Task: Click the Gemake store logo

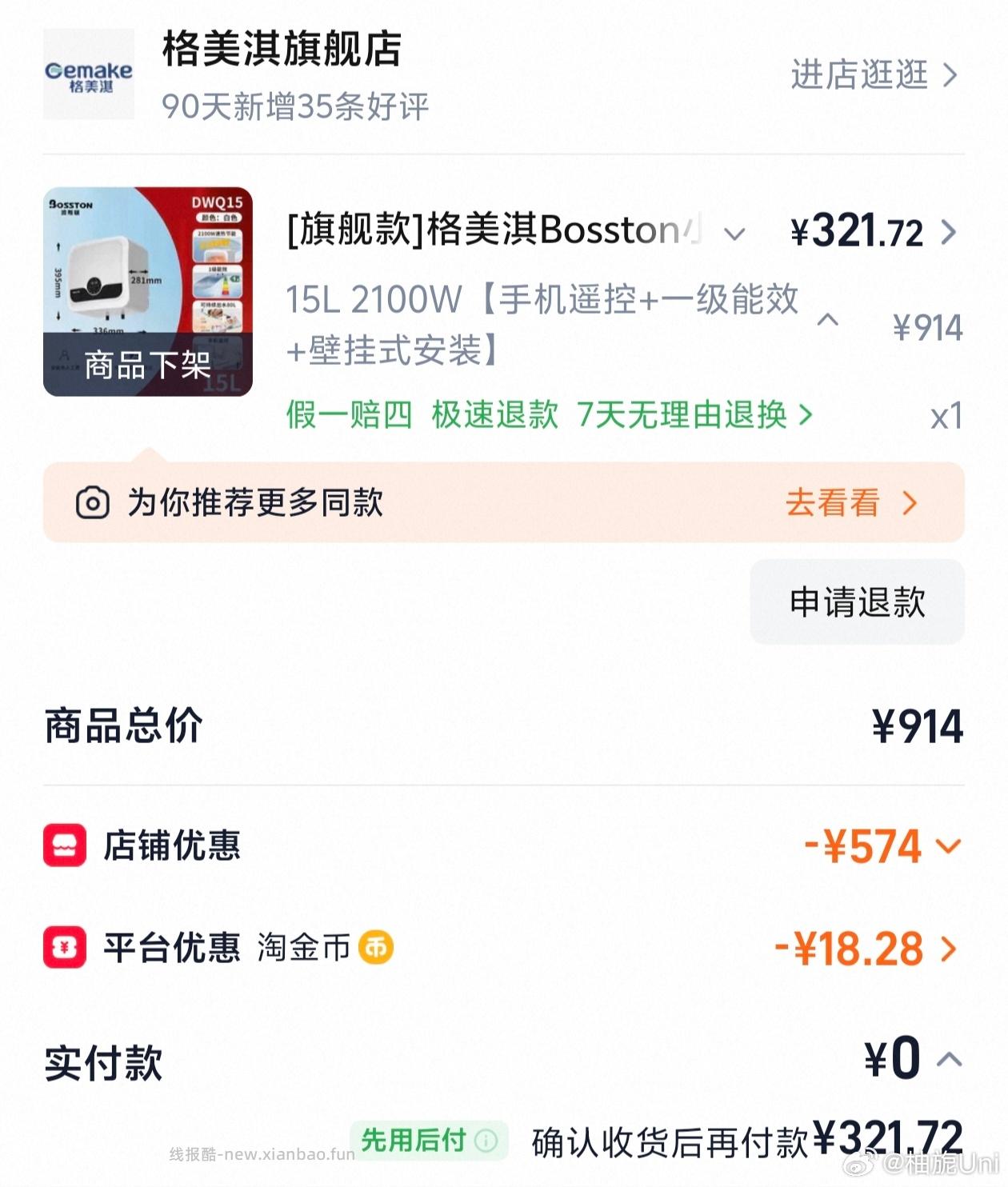Action: [88, 72]
